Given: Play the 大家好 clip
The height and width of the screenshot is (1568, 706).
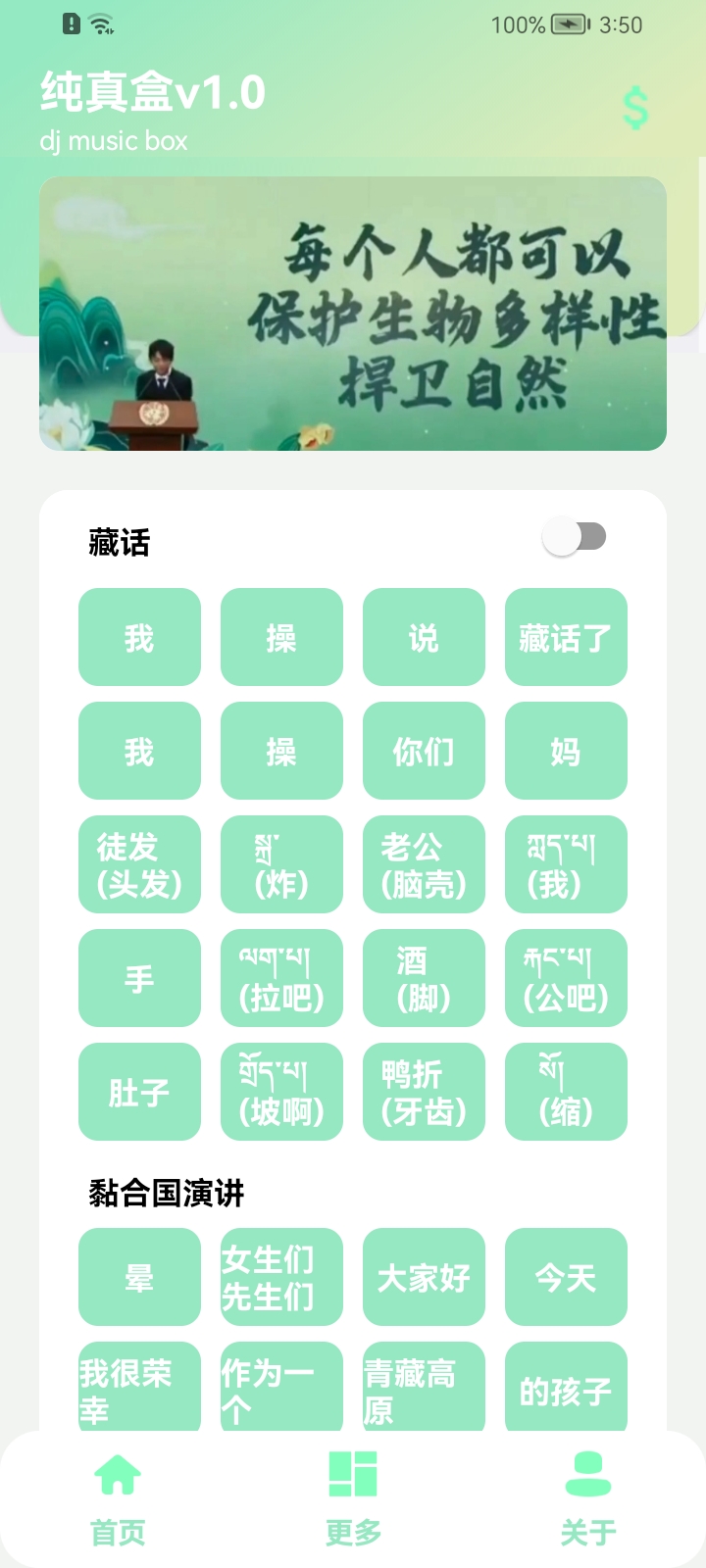Looking at the screenshot, I should pos(424,1277).
